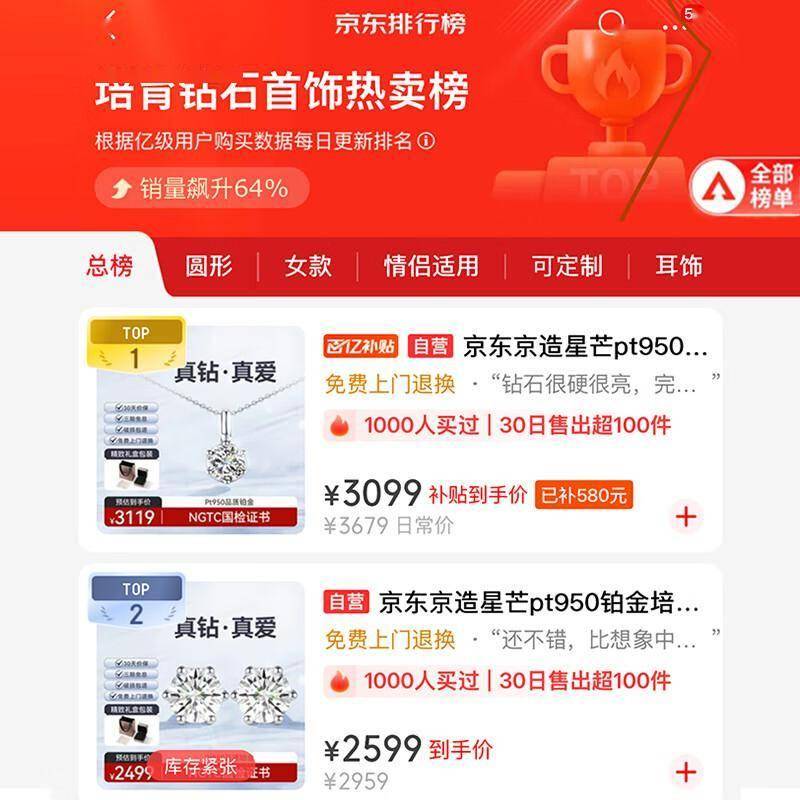Image resolution: width=800 pixels, height=800 pixels.
Task: Open the search magnifier icon
Action: coord(610,23)
